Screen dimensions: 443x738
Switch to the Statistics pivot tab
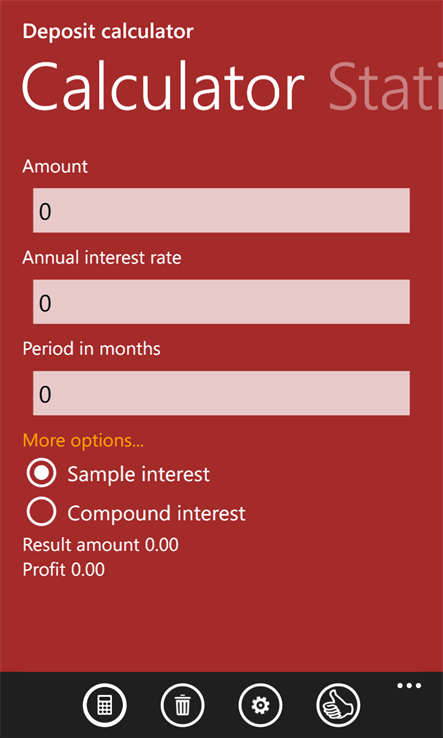click(385, 89)
